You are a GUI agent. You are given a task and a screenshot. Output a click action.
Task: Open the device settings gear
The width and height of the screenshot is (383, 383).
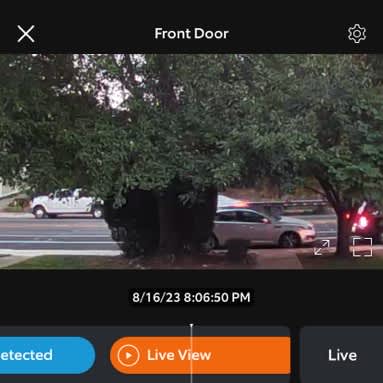[357, 33]
